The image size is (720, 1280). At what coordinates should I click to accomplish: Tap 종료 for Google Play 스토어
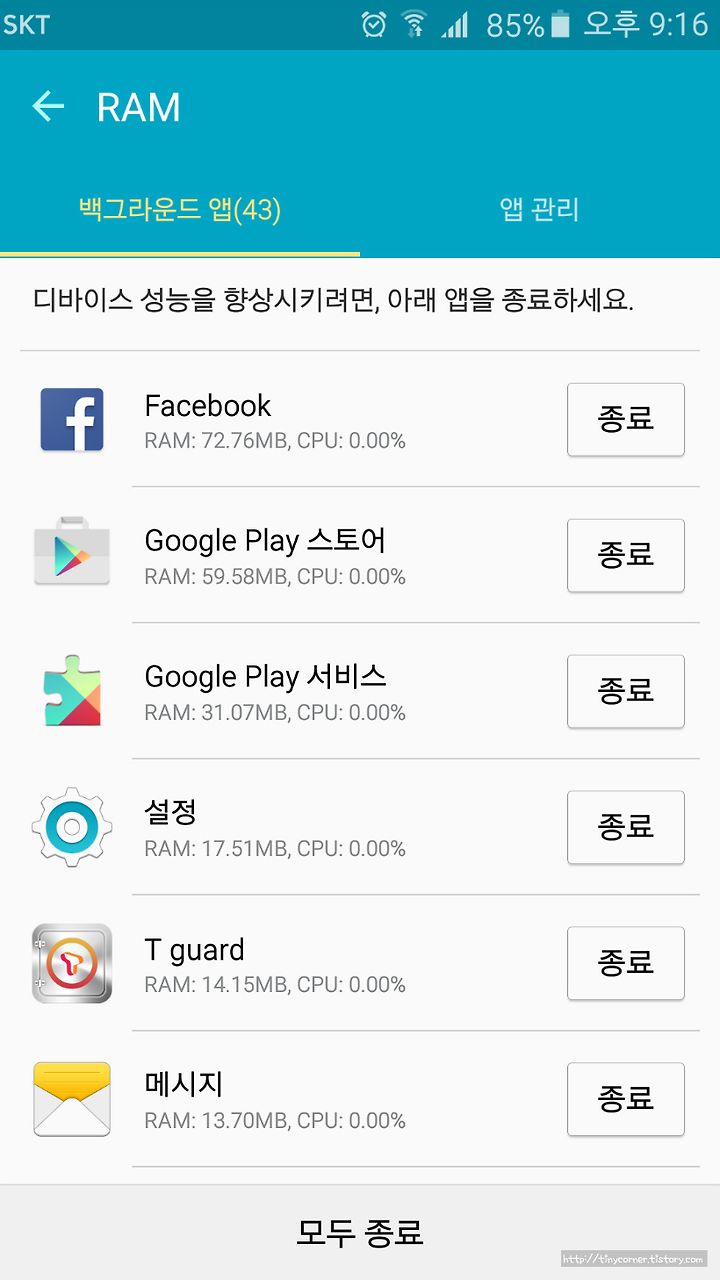pyautogui.click(x=626, y=555)
